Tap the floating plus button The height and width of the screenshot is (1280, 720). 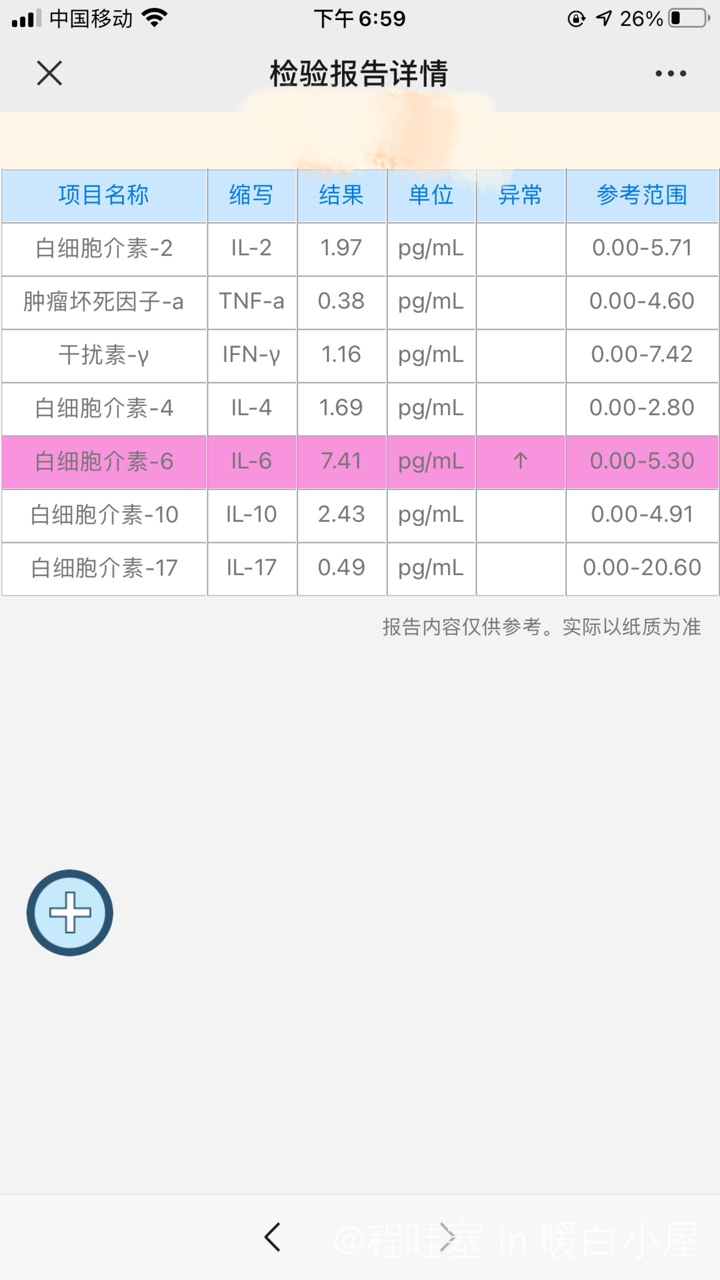tap(70, 913)
